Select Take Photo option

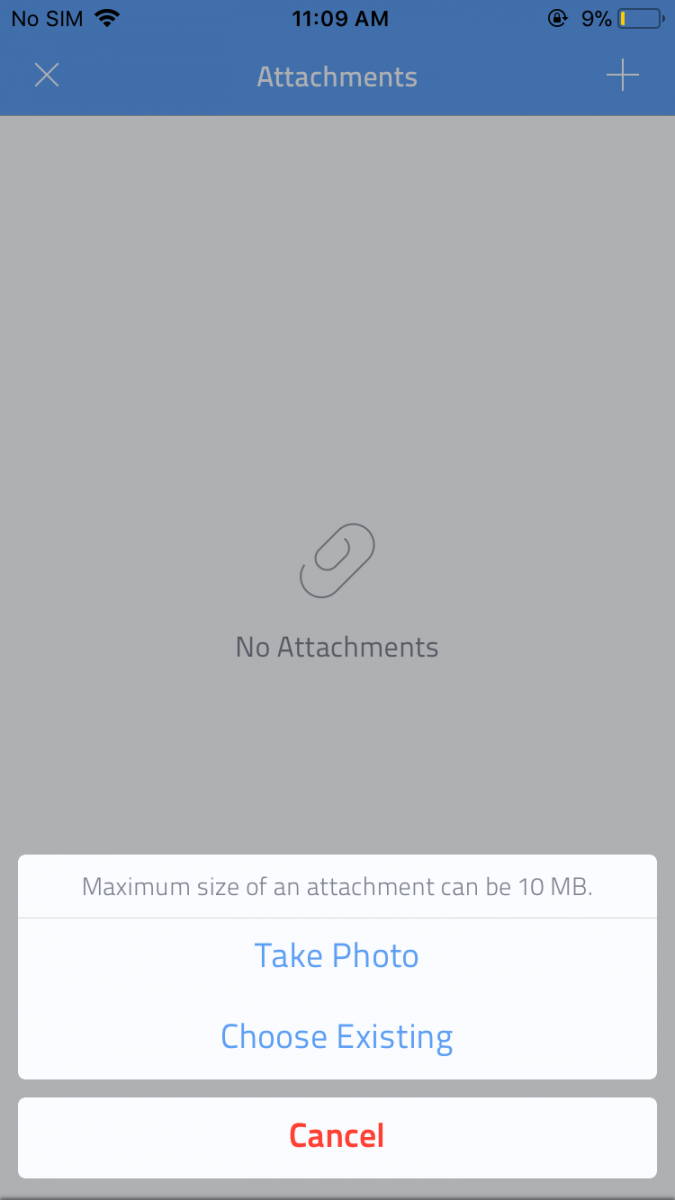coord(337,956)
